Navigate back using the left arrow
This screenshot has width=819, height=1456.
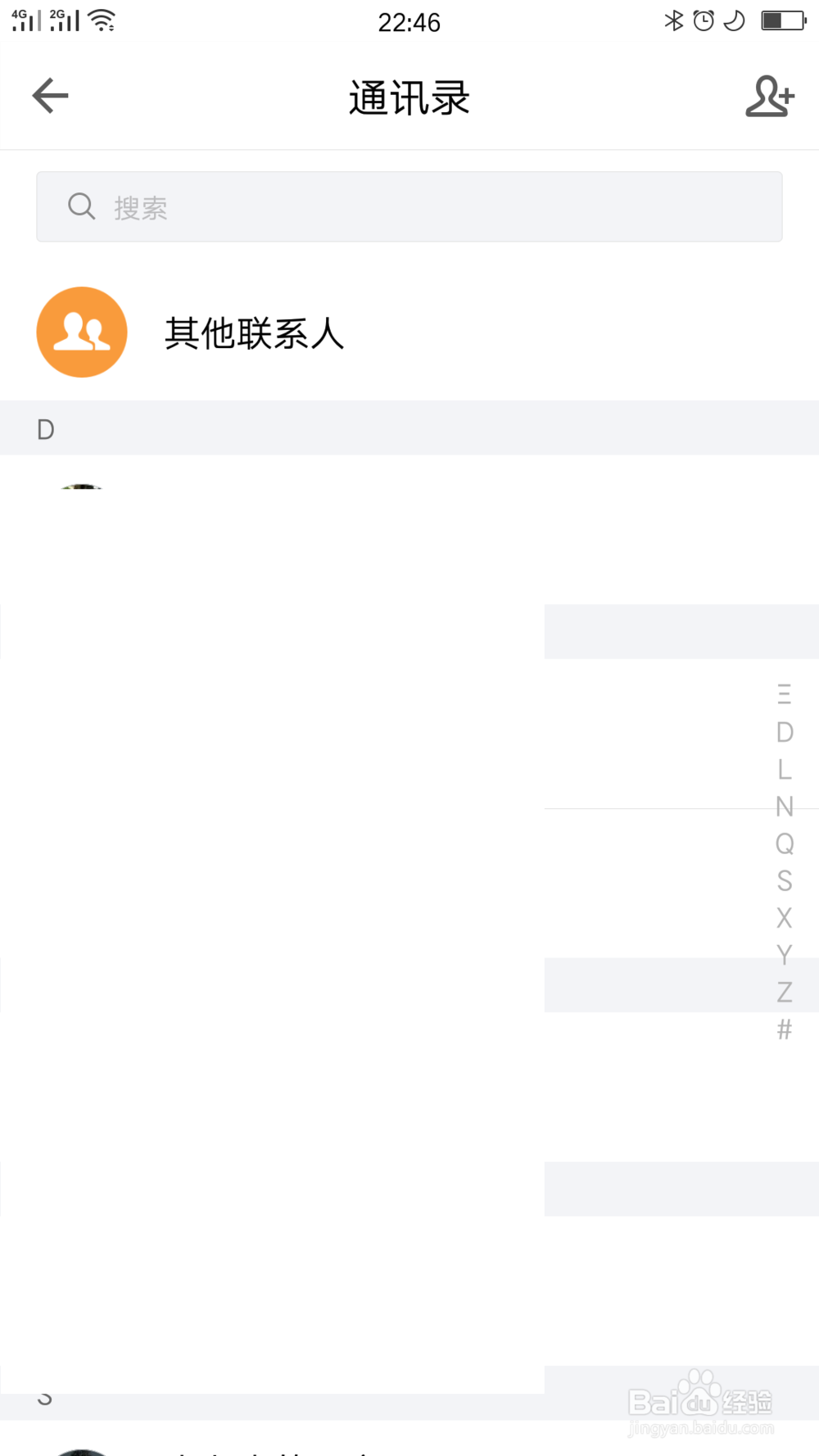pyautogui.click(x=49, y=95)
